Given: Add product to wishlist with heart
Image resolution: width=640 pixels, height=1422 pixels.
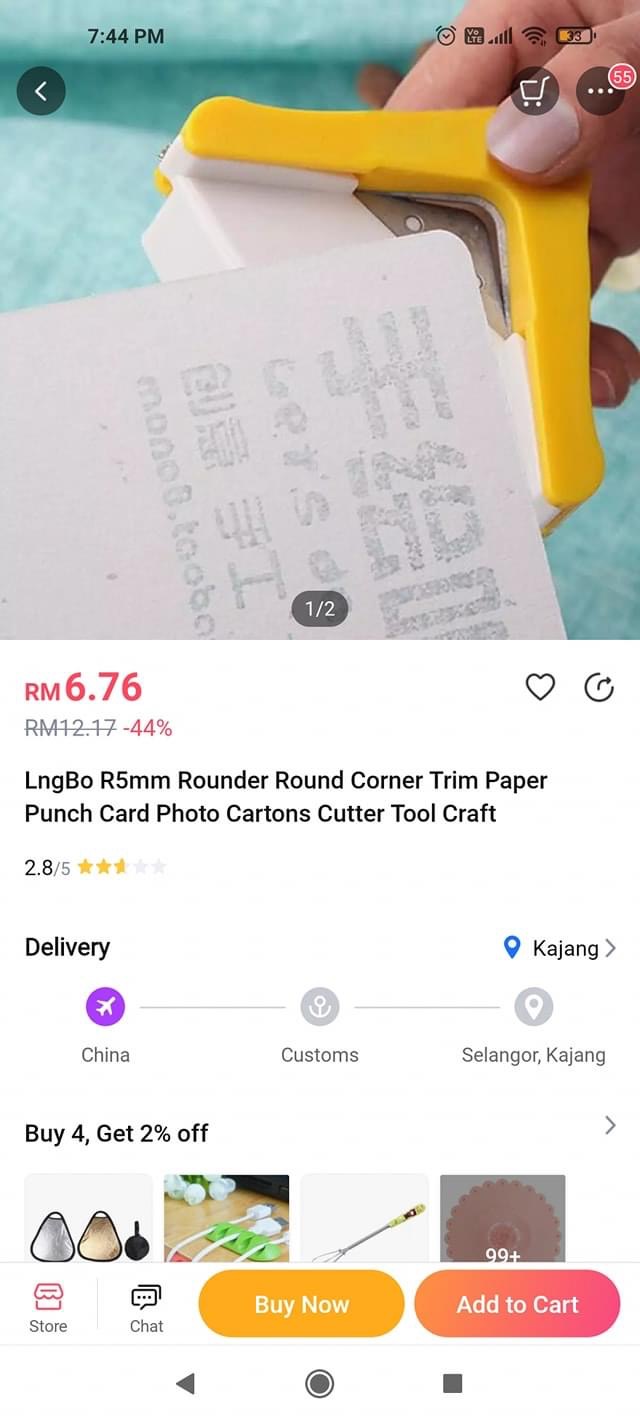Looking at the screenshot, I should click(540, 687).
